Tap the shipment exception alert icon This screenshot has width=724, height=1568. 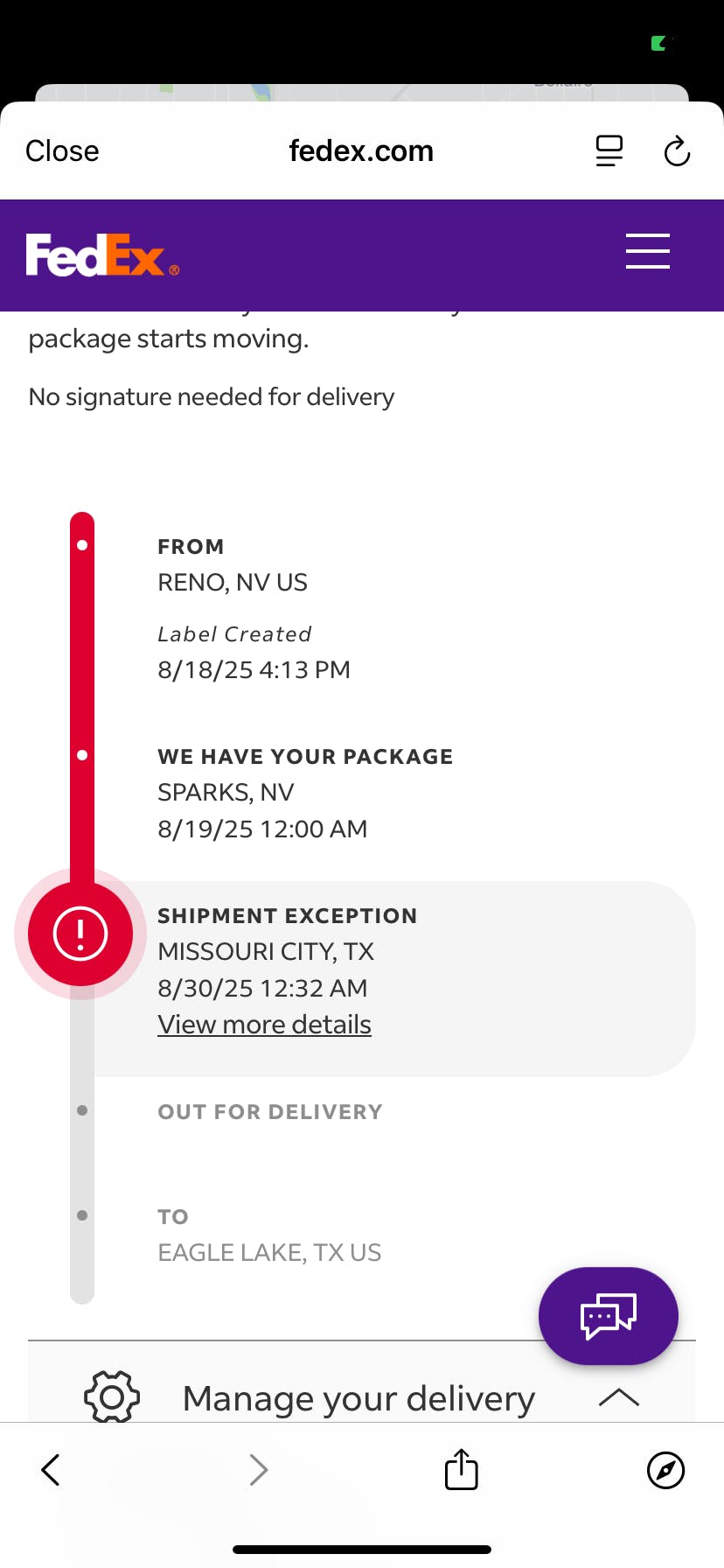click(80, 934)
